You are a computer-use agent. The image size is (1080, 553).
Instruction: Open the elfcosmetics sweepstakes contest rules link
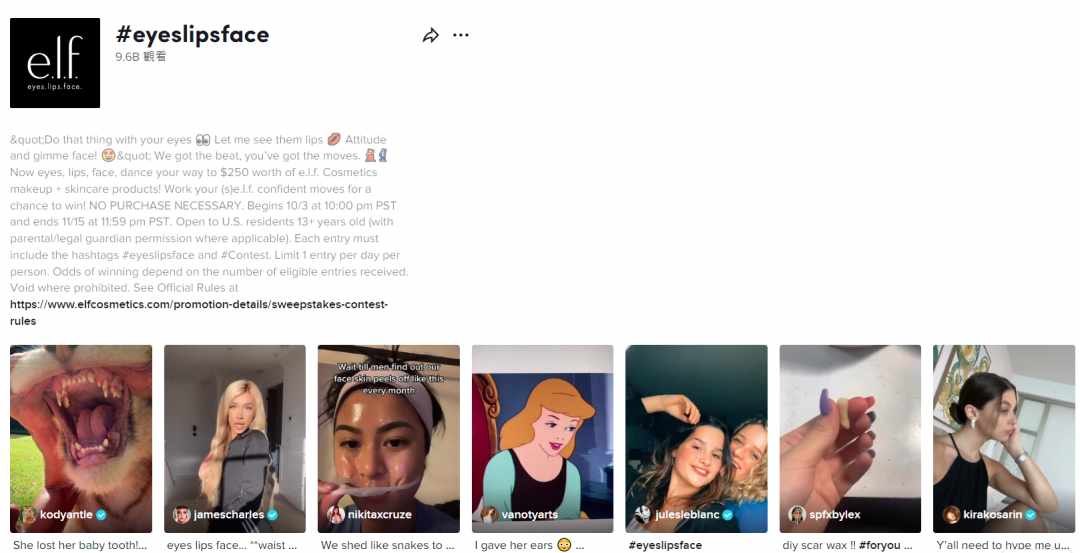[198, 304]
